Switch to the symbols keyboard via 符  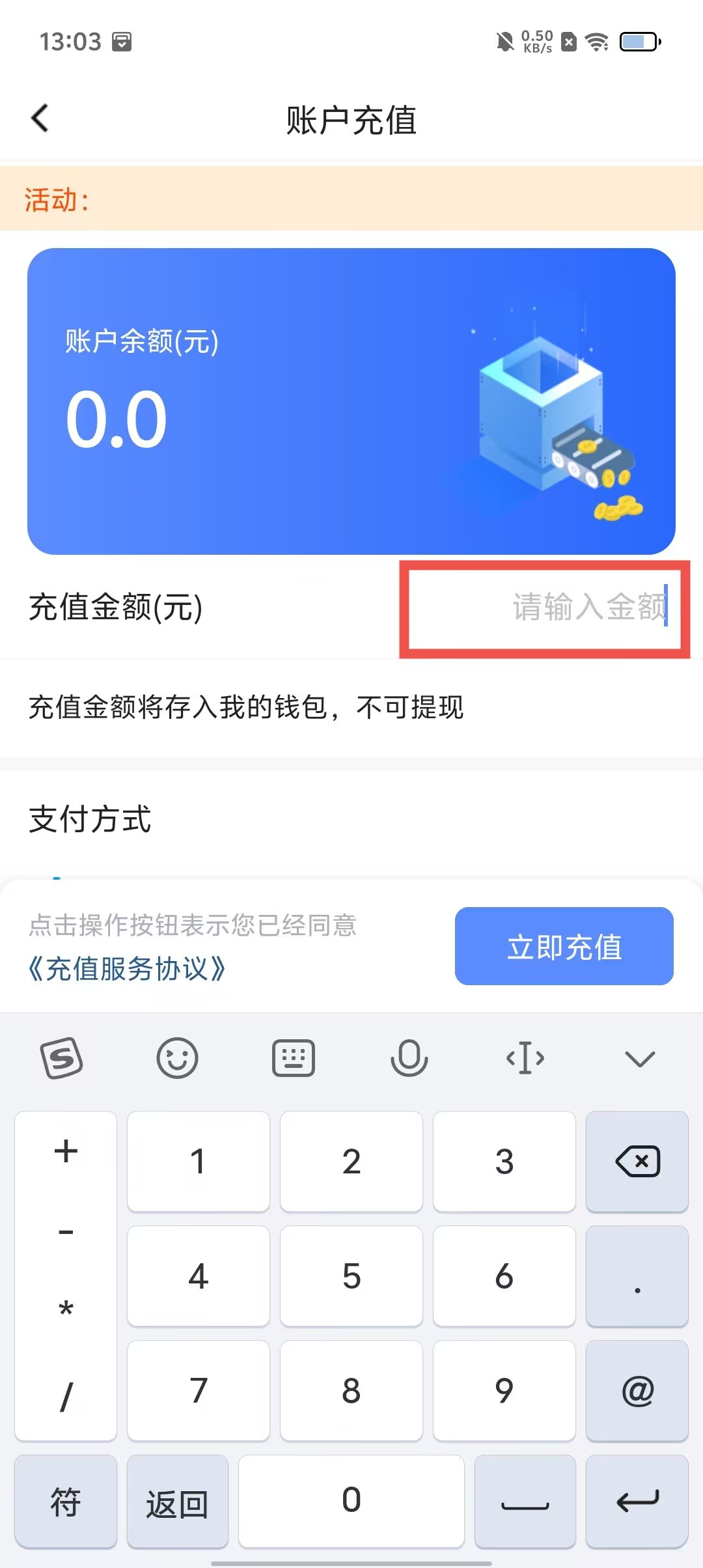tap(66, 1502)
